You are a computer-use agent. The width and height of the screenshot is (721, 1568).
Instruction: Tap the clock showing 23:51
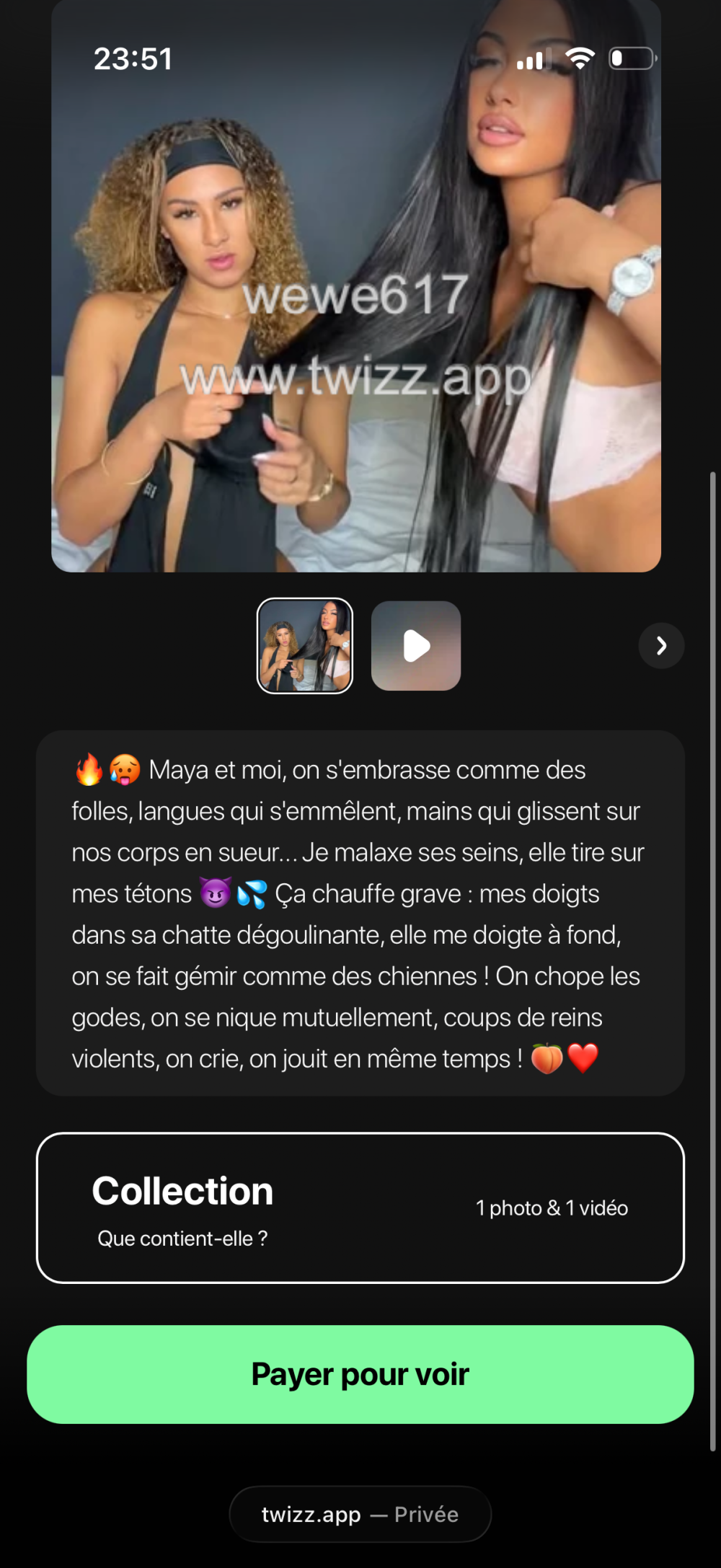coord(134,58)
